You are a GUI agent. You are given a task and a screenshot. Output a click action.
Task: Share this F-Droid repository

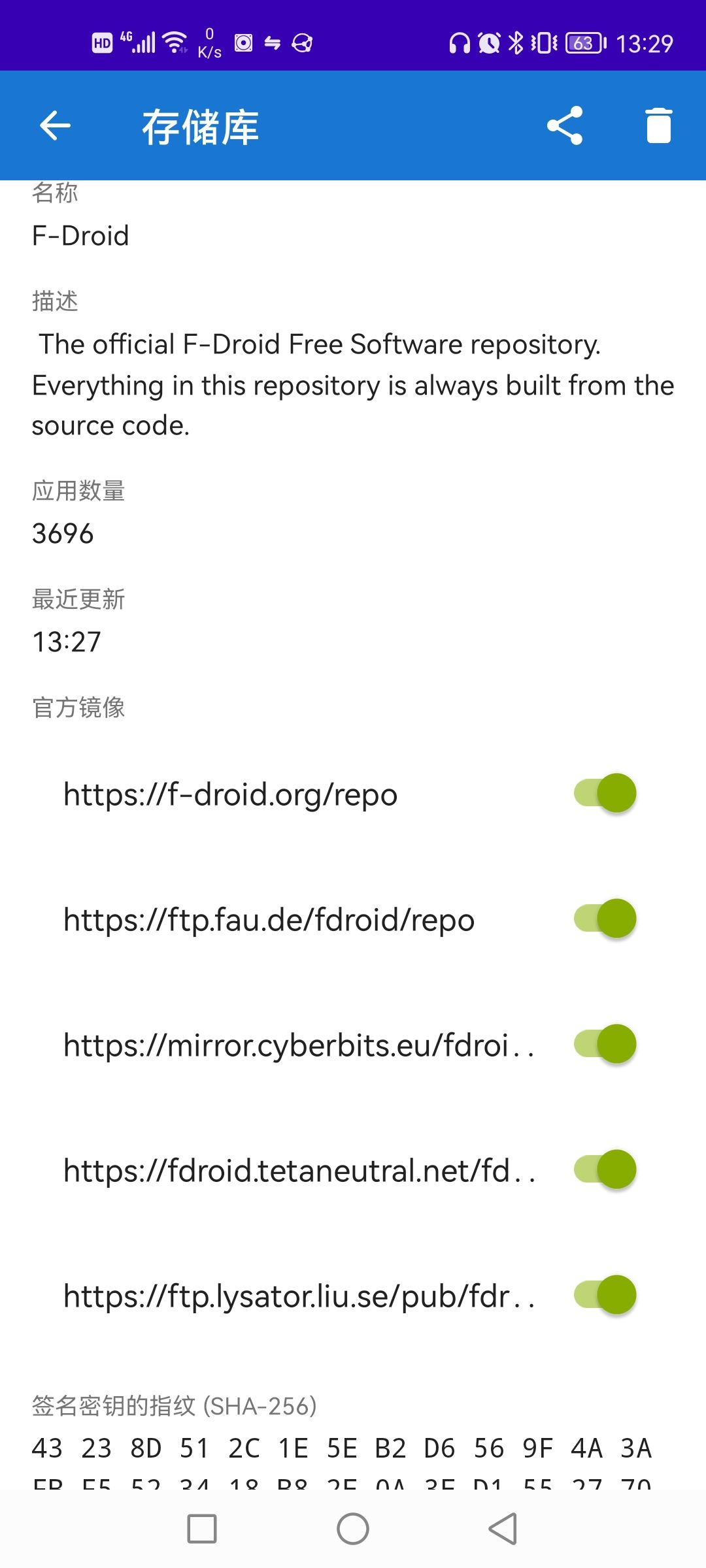(565, 125)
